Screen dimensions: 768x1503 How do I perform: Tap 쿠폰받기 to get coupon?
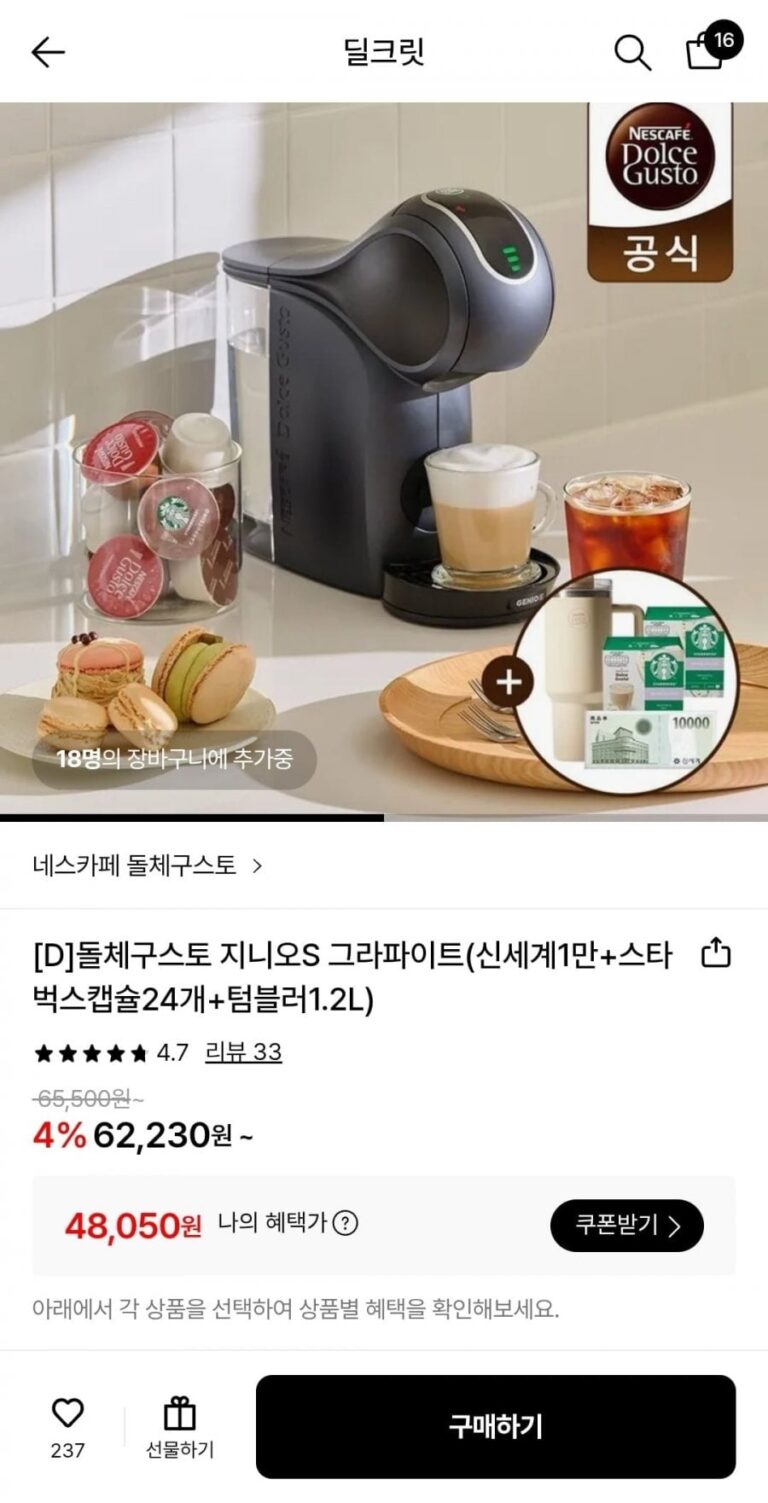click(x=626, y=1225)
